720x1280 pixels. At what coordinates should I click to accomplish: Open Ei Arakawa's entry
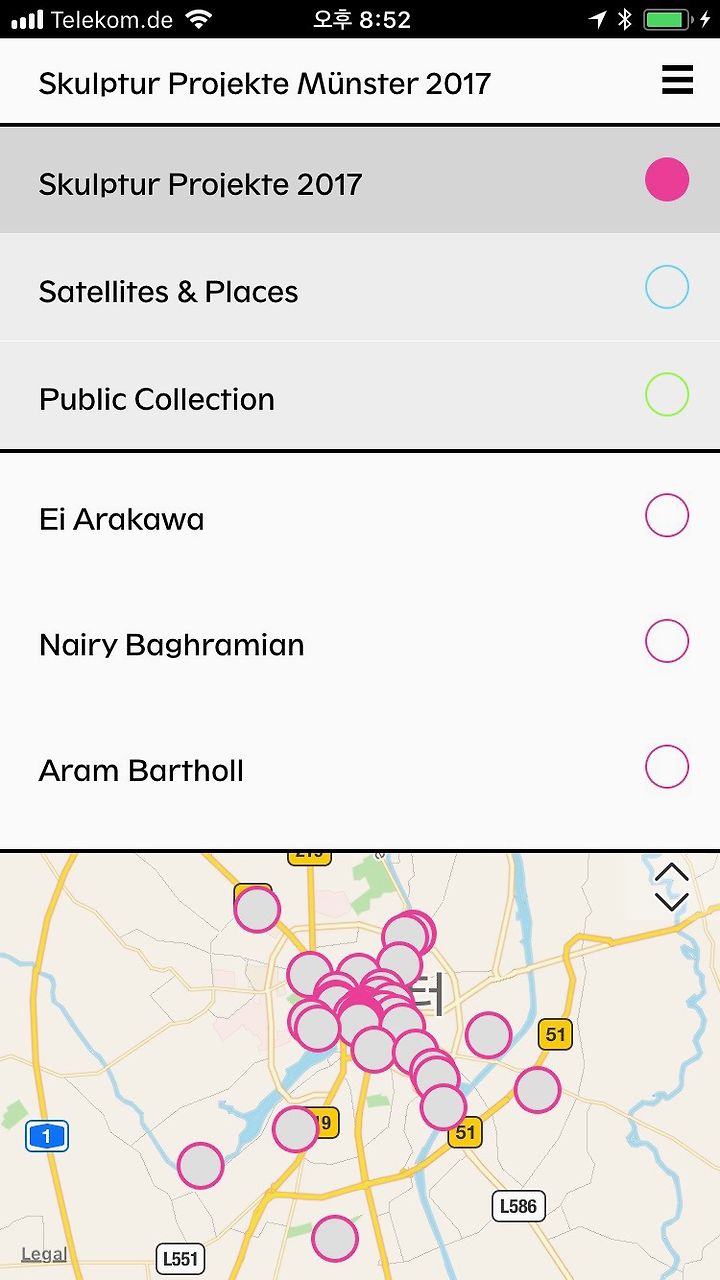point(360,517)
